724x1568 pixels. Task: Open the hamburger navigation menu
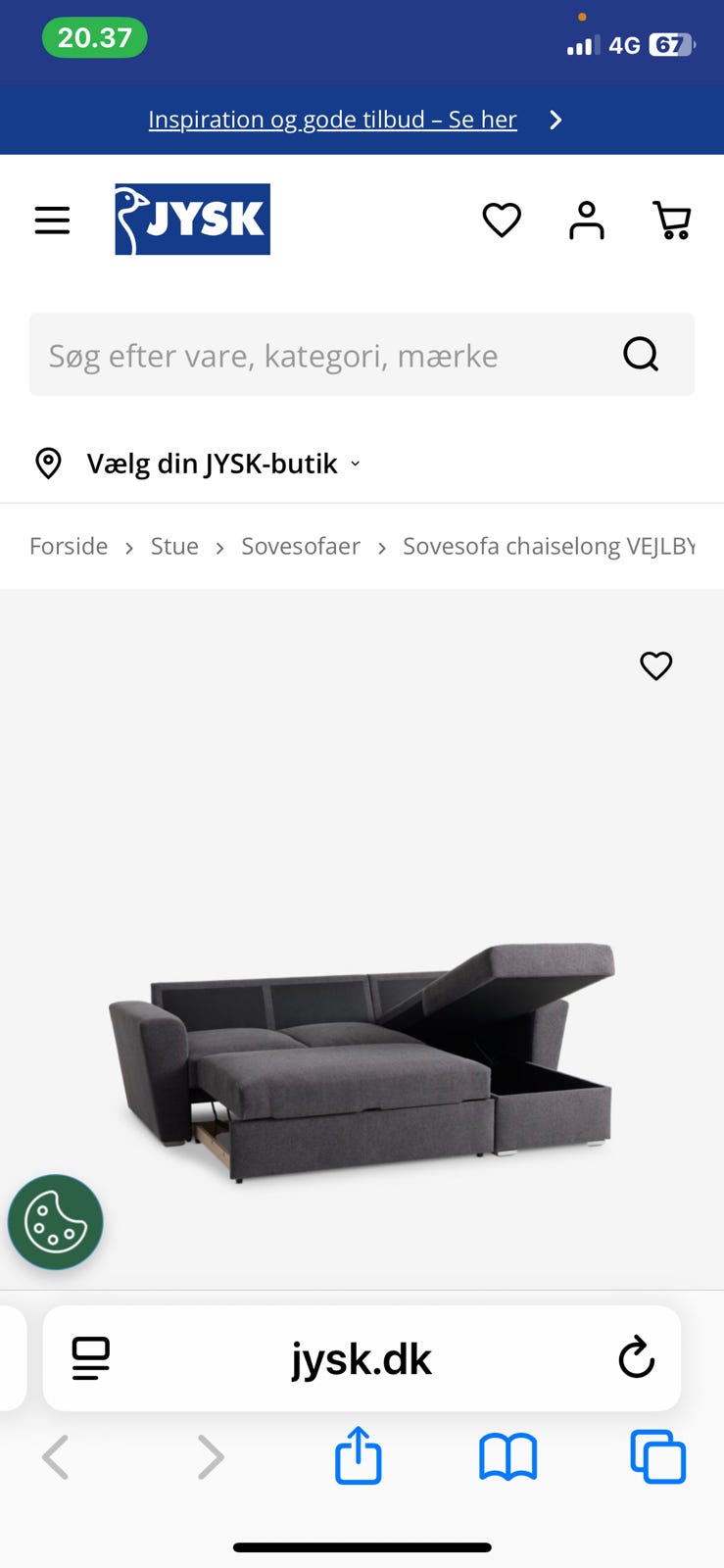click(52, 220)
